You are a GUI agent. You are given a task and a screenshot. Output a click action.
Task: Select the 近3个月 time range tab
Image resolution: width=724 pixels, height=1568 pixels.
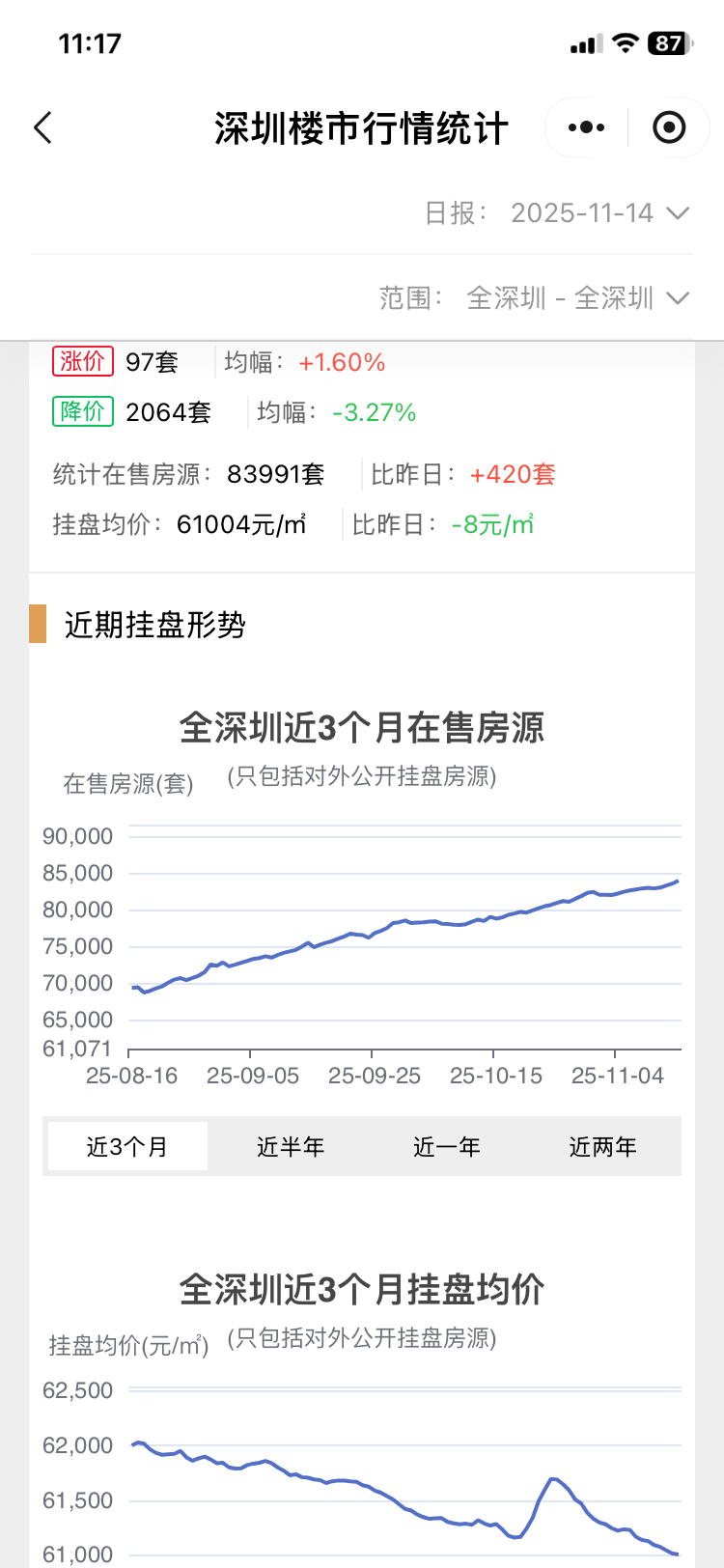point(127,1146)
